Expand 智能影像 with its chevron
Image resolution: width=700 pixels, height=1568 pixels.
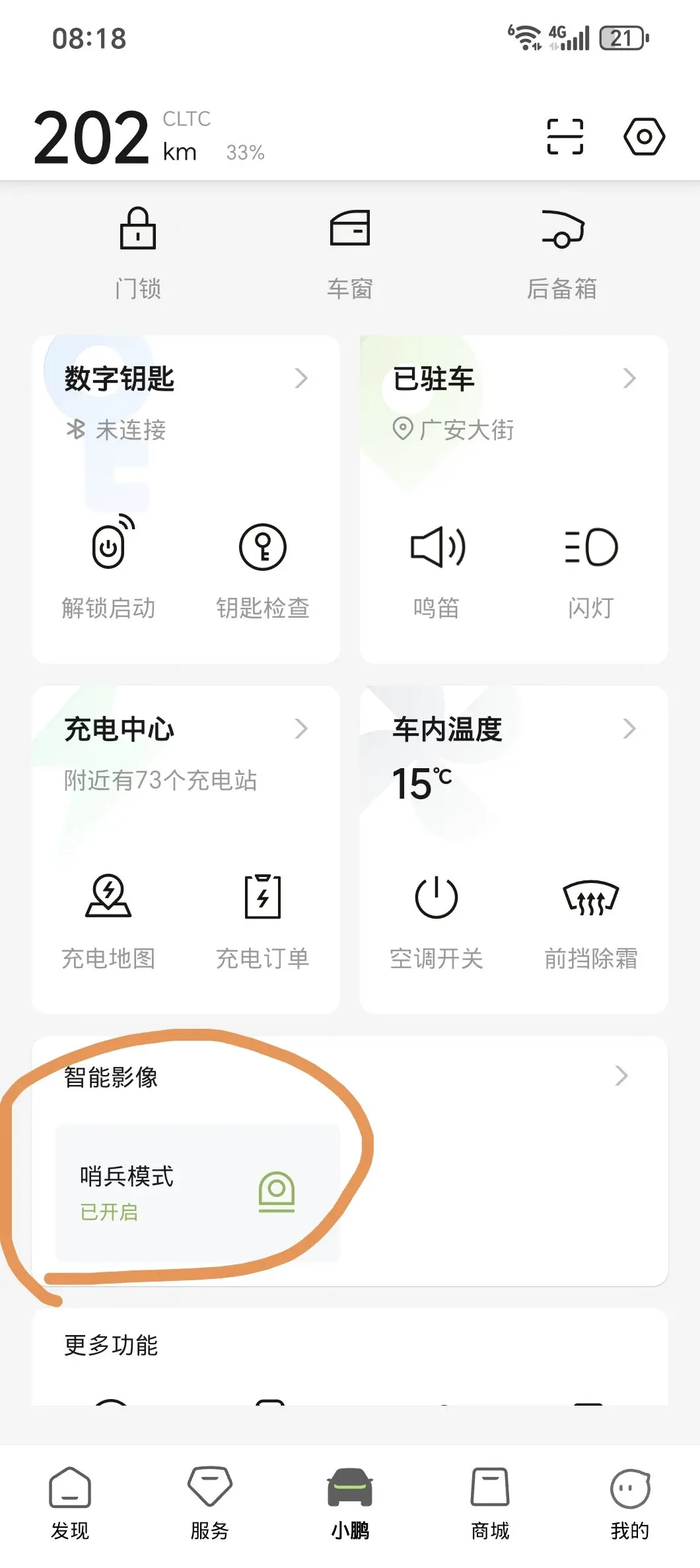621,1076
